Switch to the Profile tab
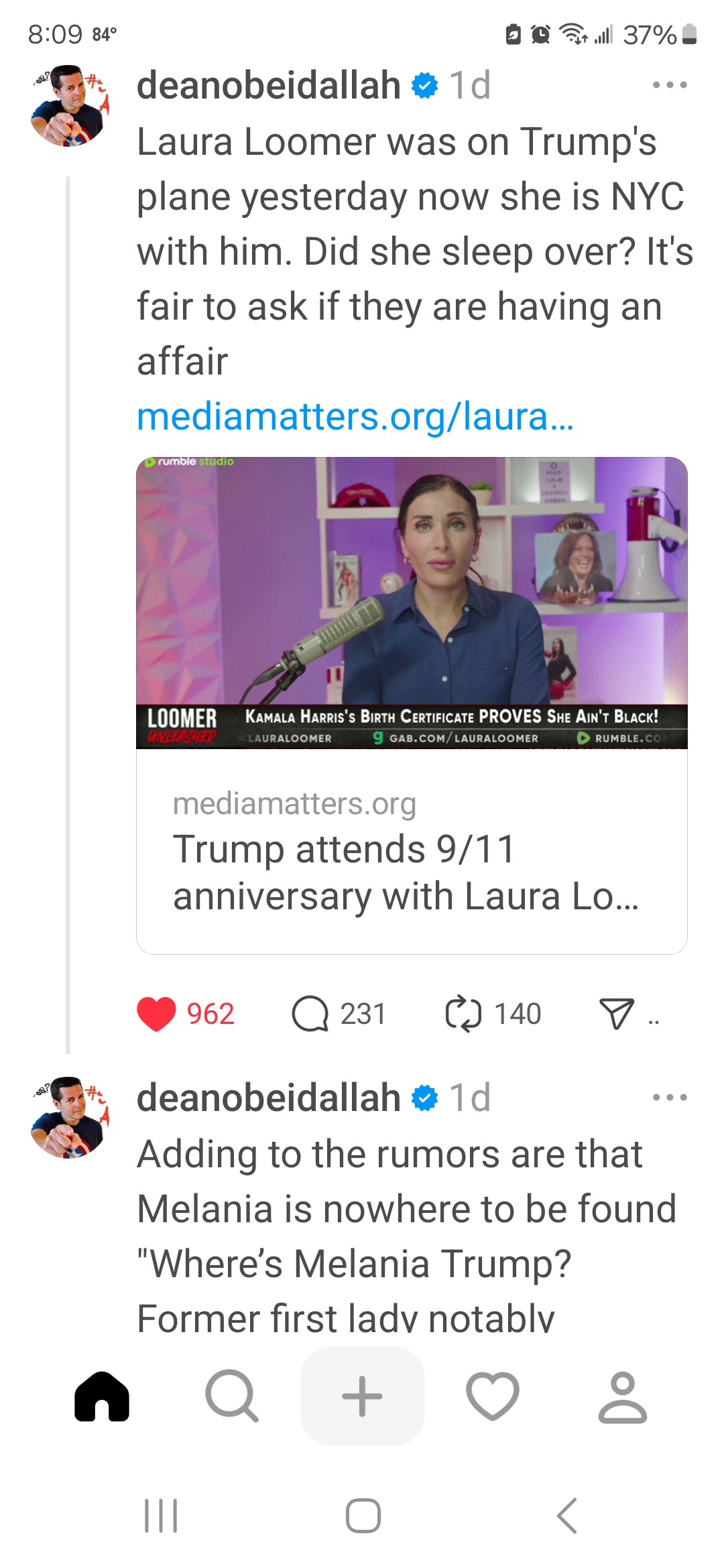 pyautogui.click(x=622, y=1396)
